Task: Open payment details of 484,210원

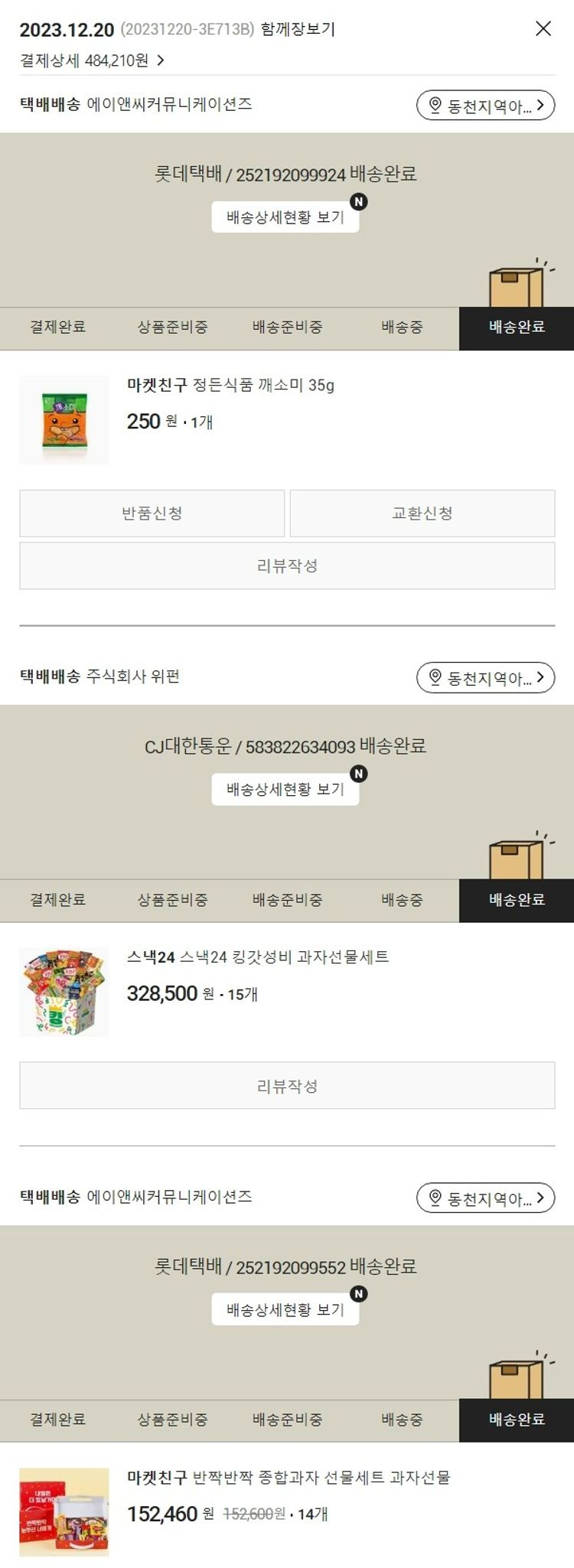Action: coord(92,60)
